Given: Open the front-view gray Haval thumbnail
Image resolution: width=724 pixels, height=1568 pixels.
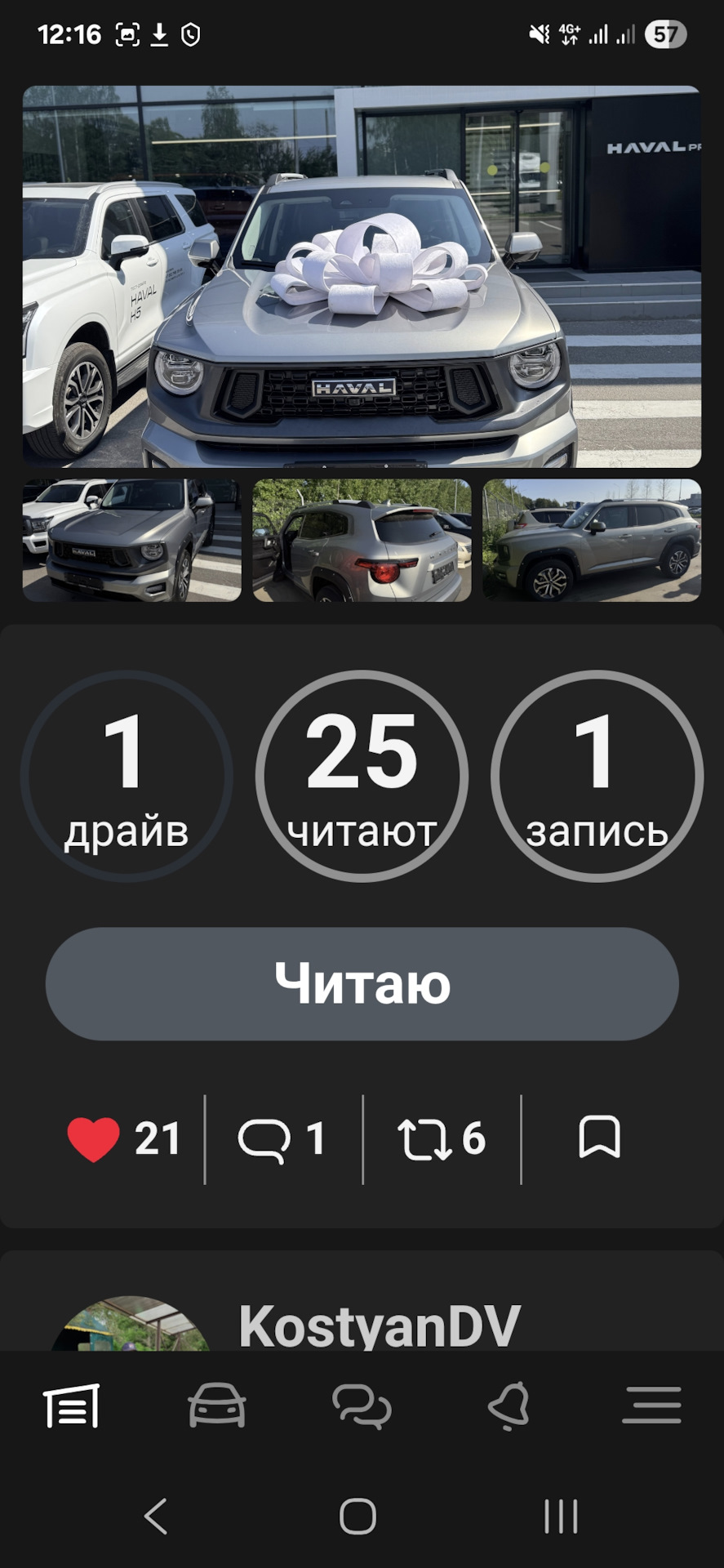Looking at the screenshot, I should tap(131, 540).
